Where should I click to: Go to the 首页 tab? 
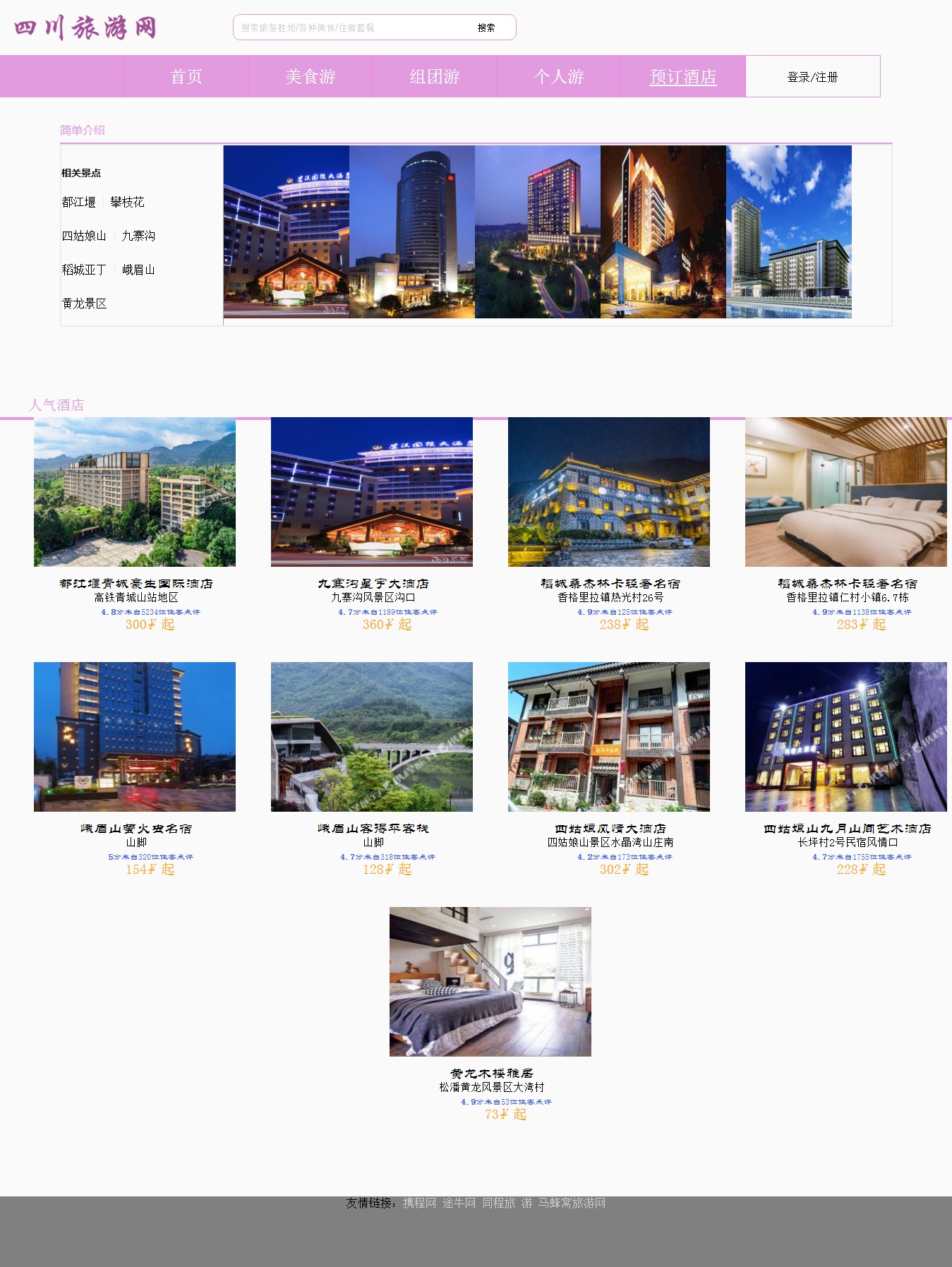click(x=186, y=76)
